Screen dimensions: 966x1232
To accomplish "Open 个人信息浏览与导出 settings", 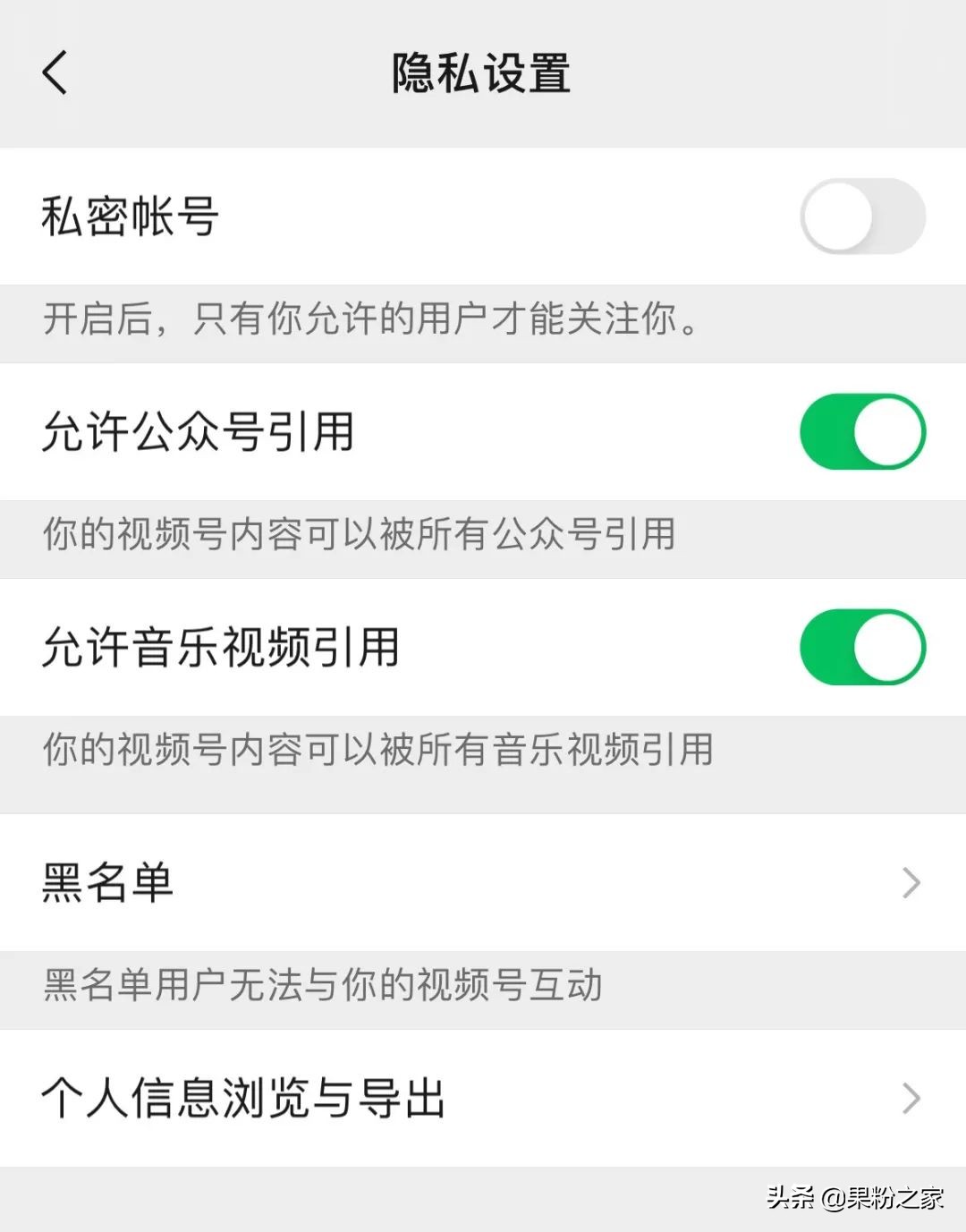I will click(358, 1098).
